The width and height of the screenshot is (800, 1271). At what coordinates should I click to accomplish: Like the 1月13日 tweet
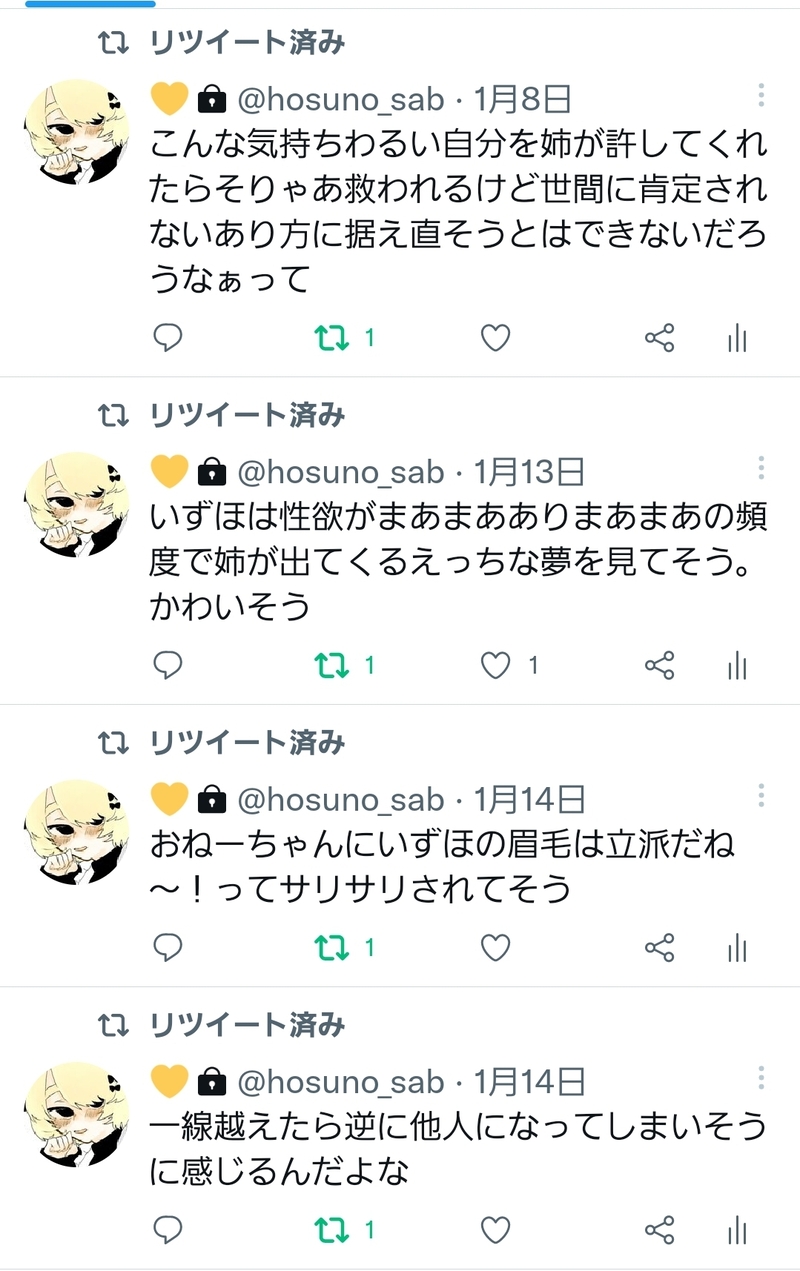click(495, 665)
